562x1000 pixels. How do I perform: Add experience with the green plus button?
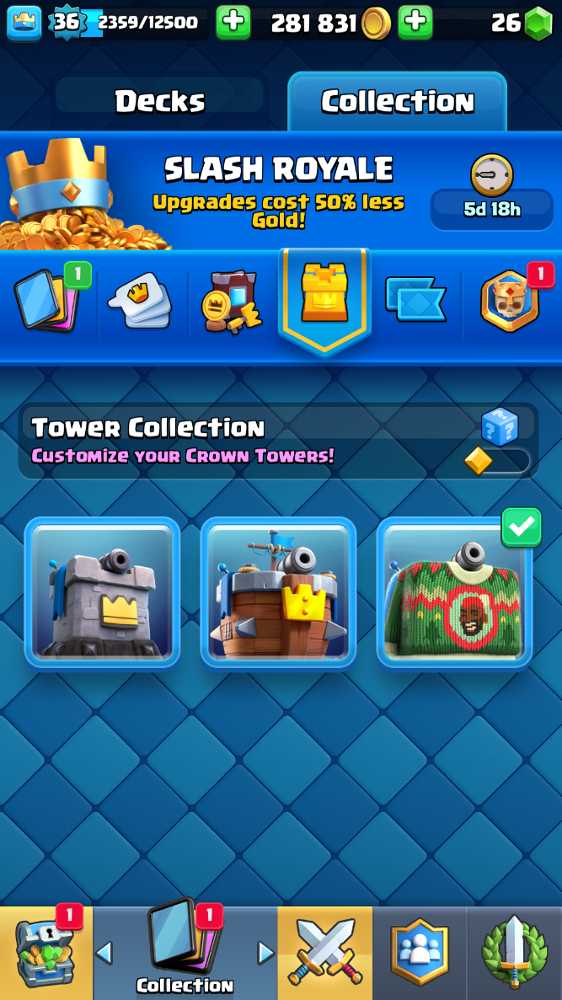click(x=233, y=22)
